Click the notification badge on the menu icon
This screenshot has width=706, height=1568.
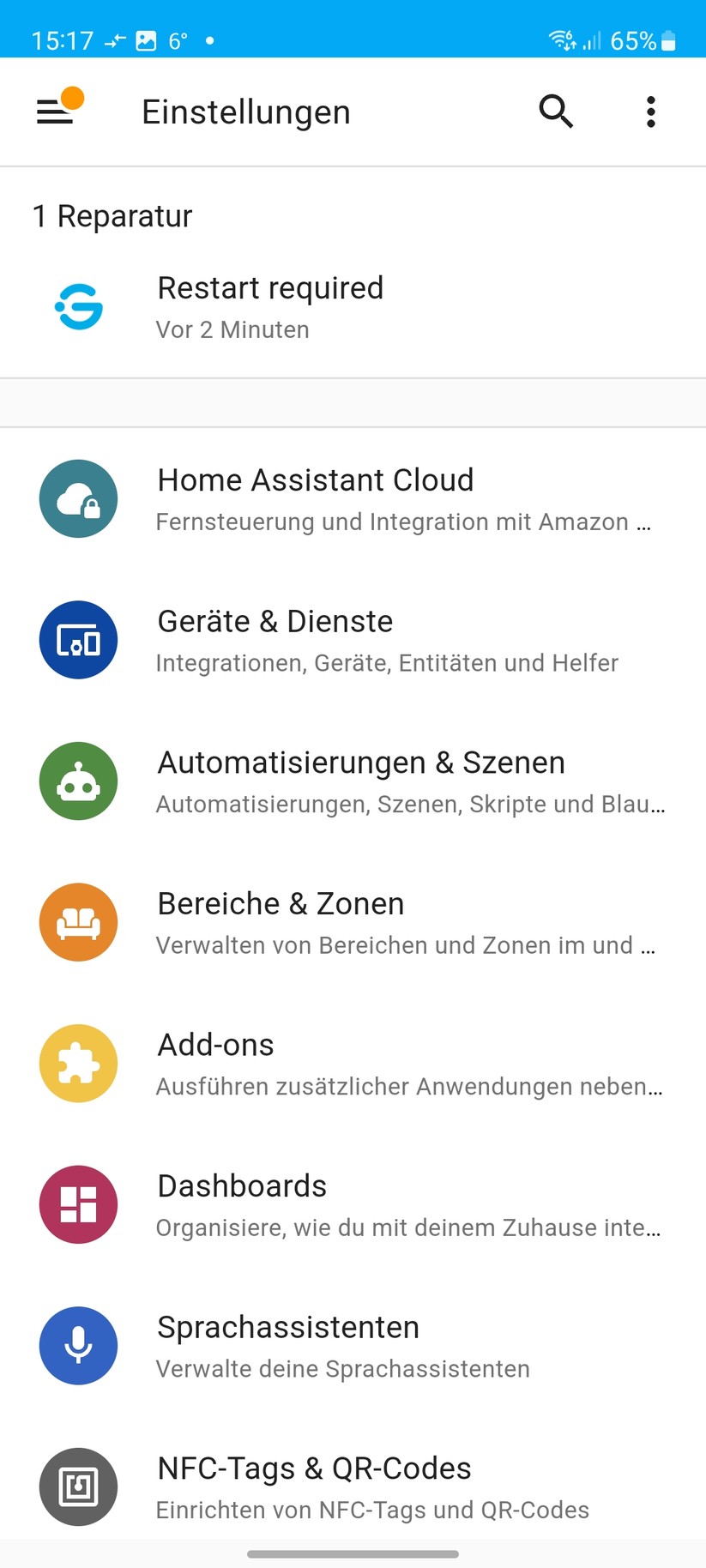[x=74, y=99]
